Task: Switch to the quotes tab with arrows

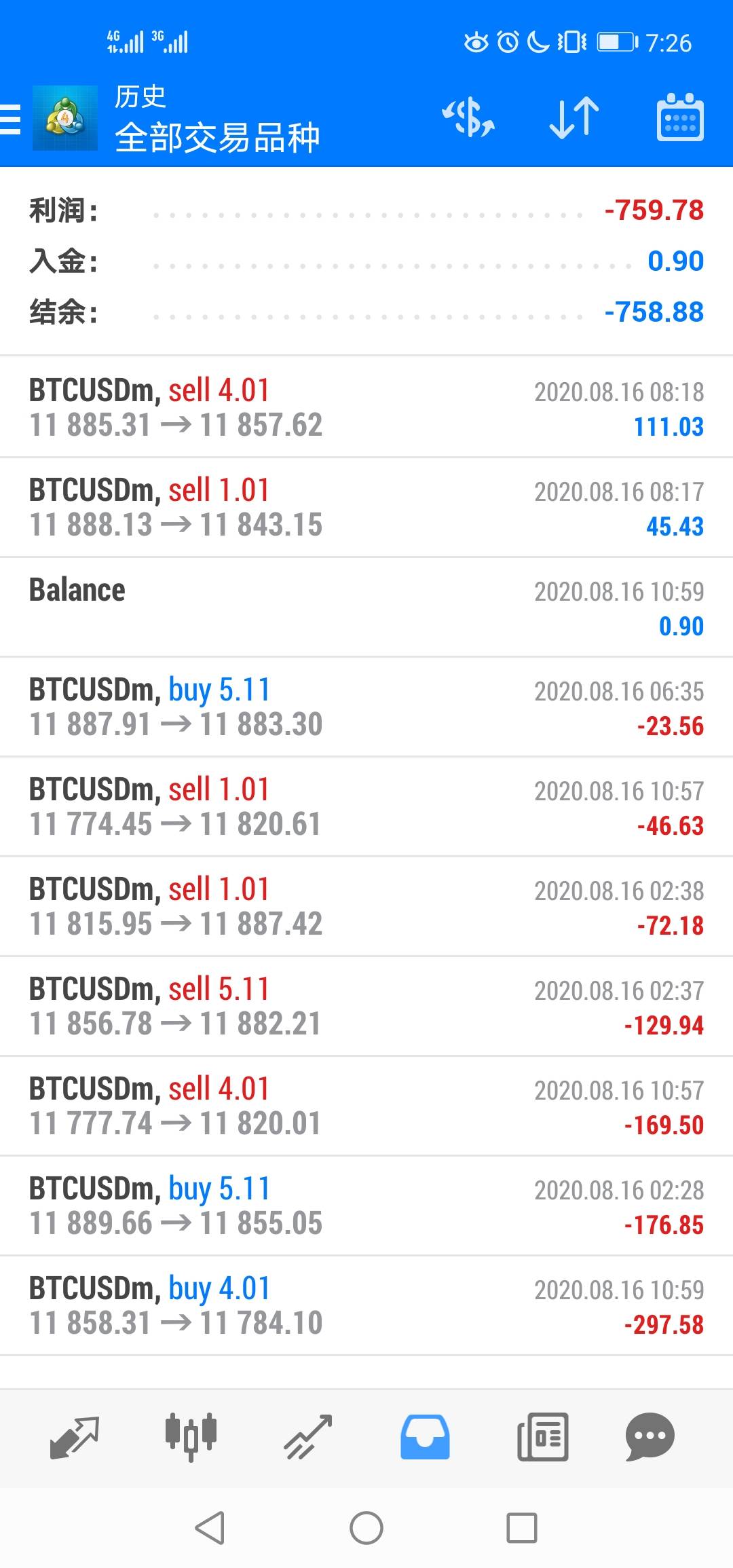Action: (75, 1437)
